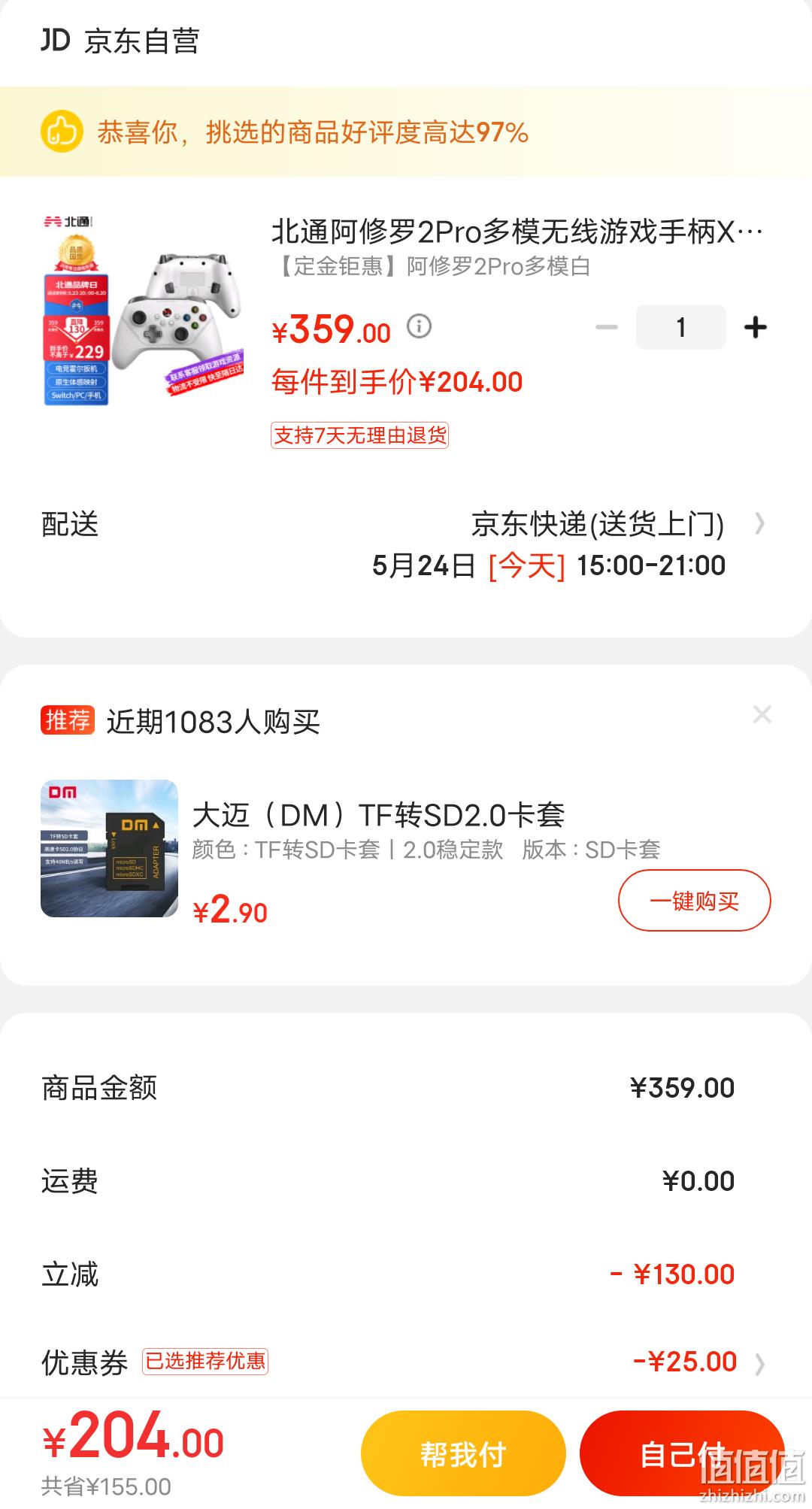Image resolution: width=812 pixels, height=1509 pixels.
Task: Decrease the gamepad quantity with the minus button
Action: [x=606, y=327]
